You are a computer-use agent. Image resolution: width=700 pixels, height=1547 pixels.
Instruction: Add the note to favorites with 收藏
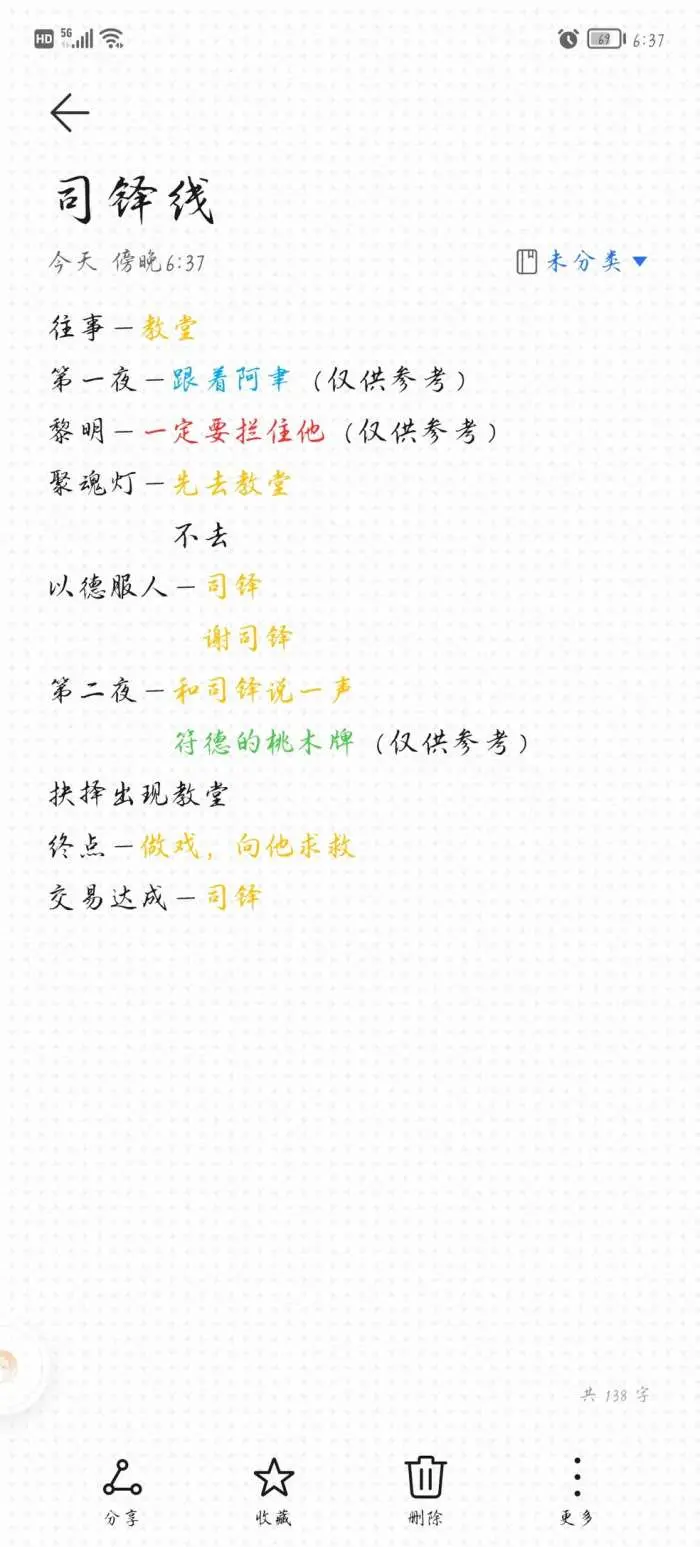pyautogui.click(x=273, y=1488)
